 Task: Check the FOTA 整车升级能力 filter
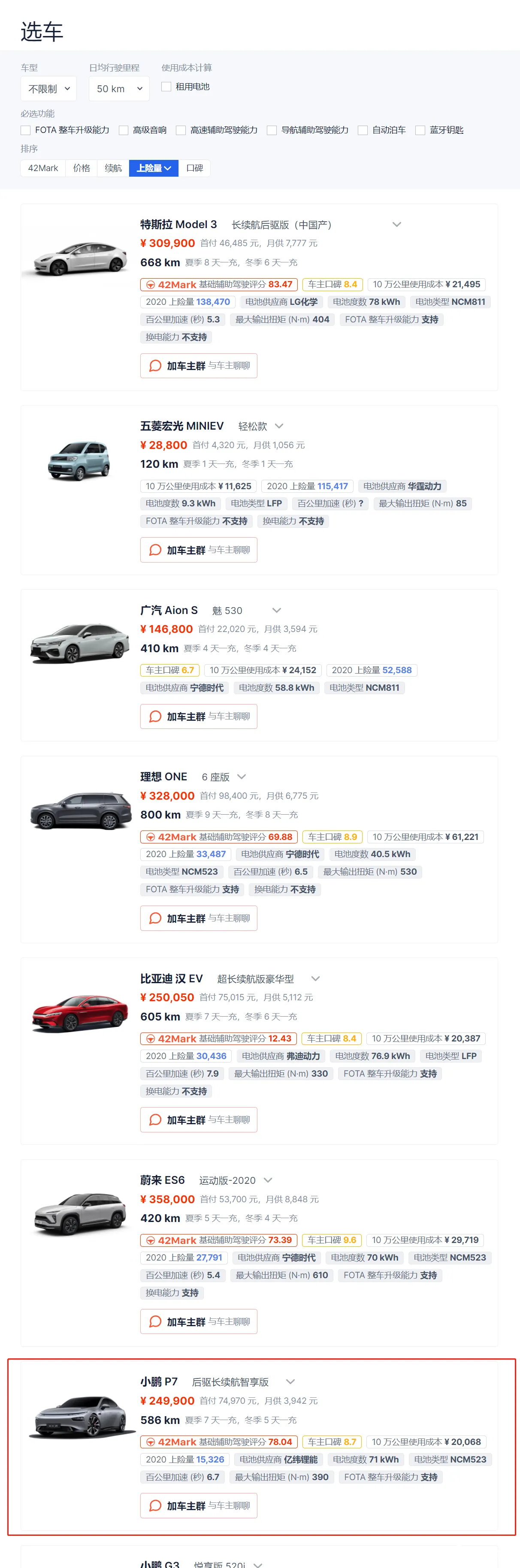[x=26, y=130]
